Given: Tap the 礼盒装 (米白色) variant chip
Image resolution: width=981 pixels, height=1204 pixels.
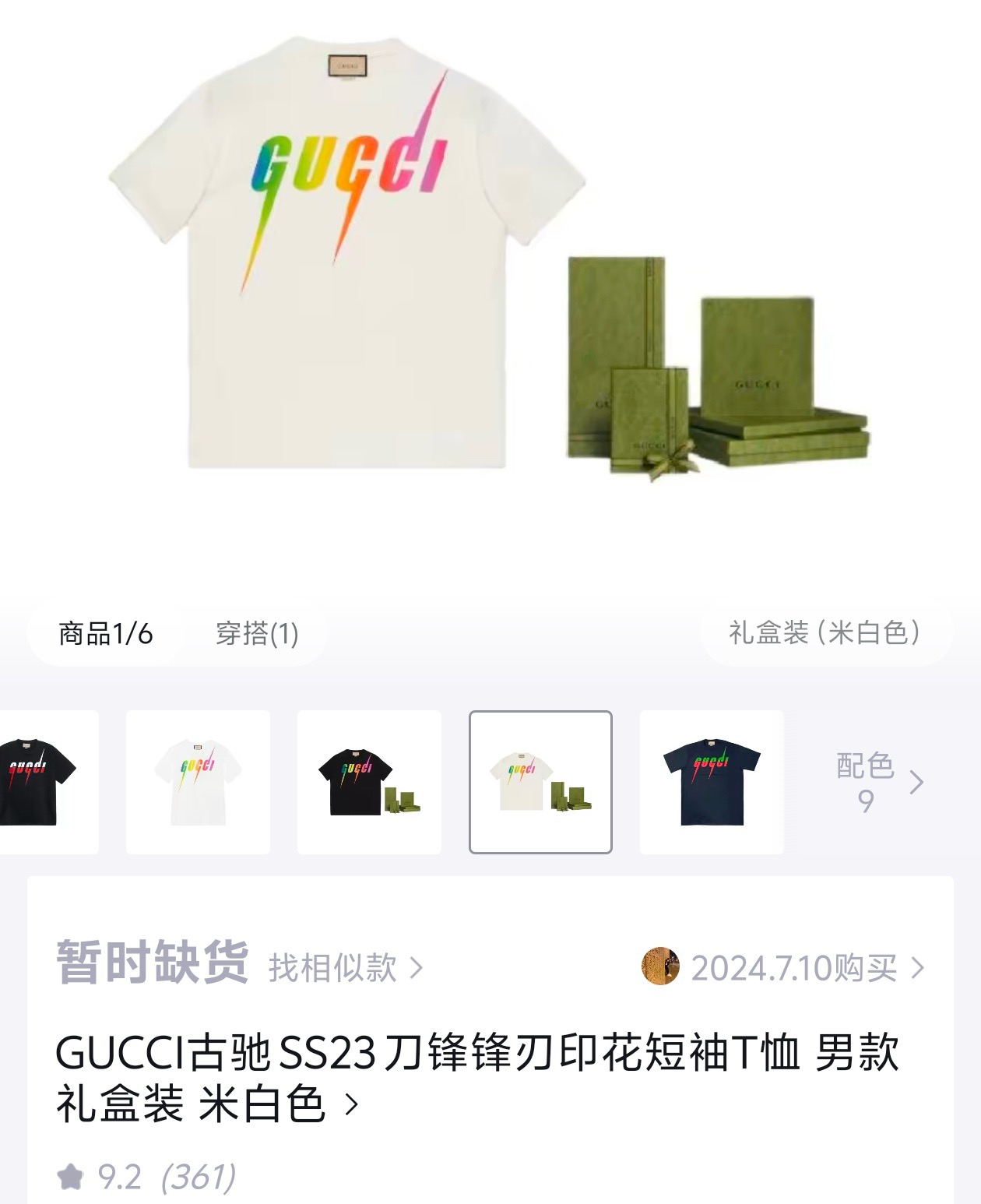Looking at the screenshot, I should pyautogui.click(x=825, y=632).
